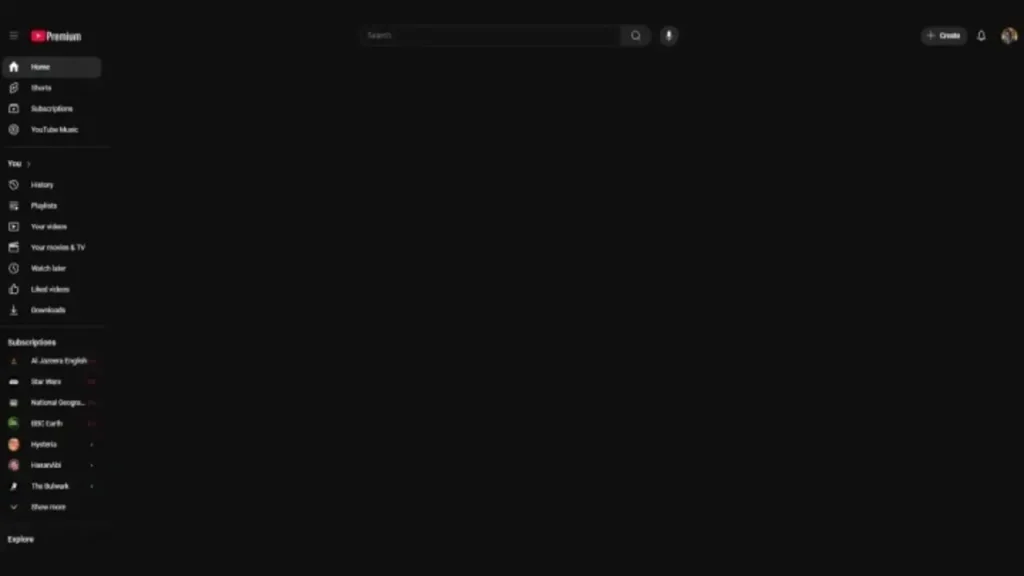
Task: Open the notifications bell
Action: (x=981, y=36)
